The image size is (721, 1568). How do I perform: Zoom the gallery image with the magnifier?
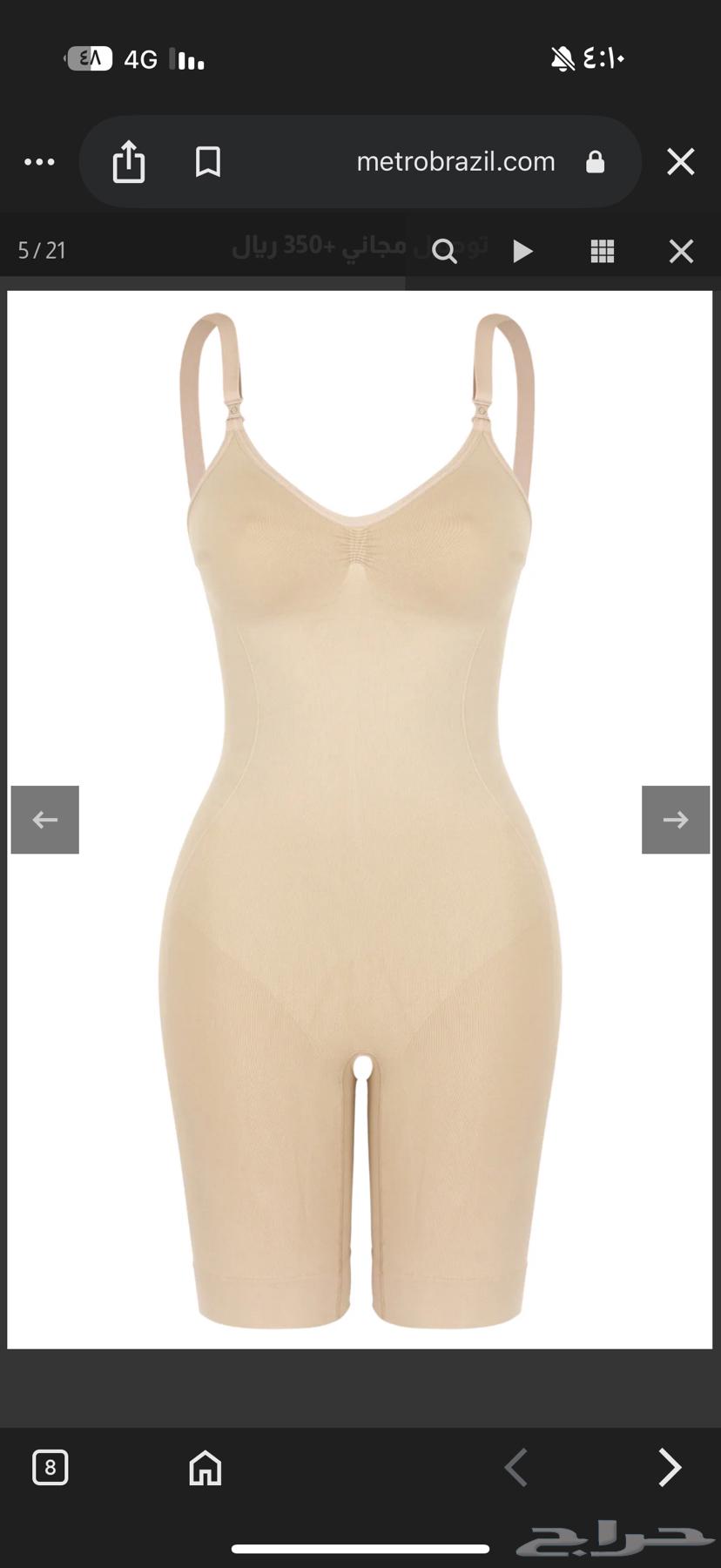click(x=444, y=252)
